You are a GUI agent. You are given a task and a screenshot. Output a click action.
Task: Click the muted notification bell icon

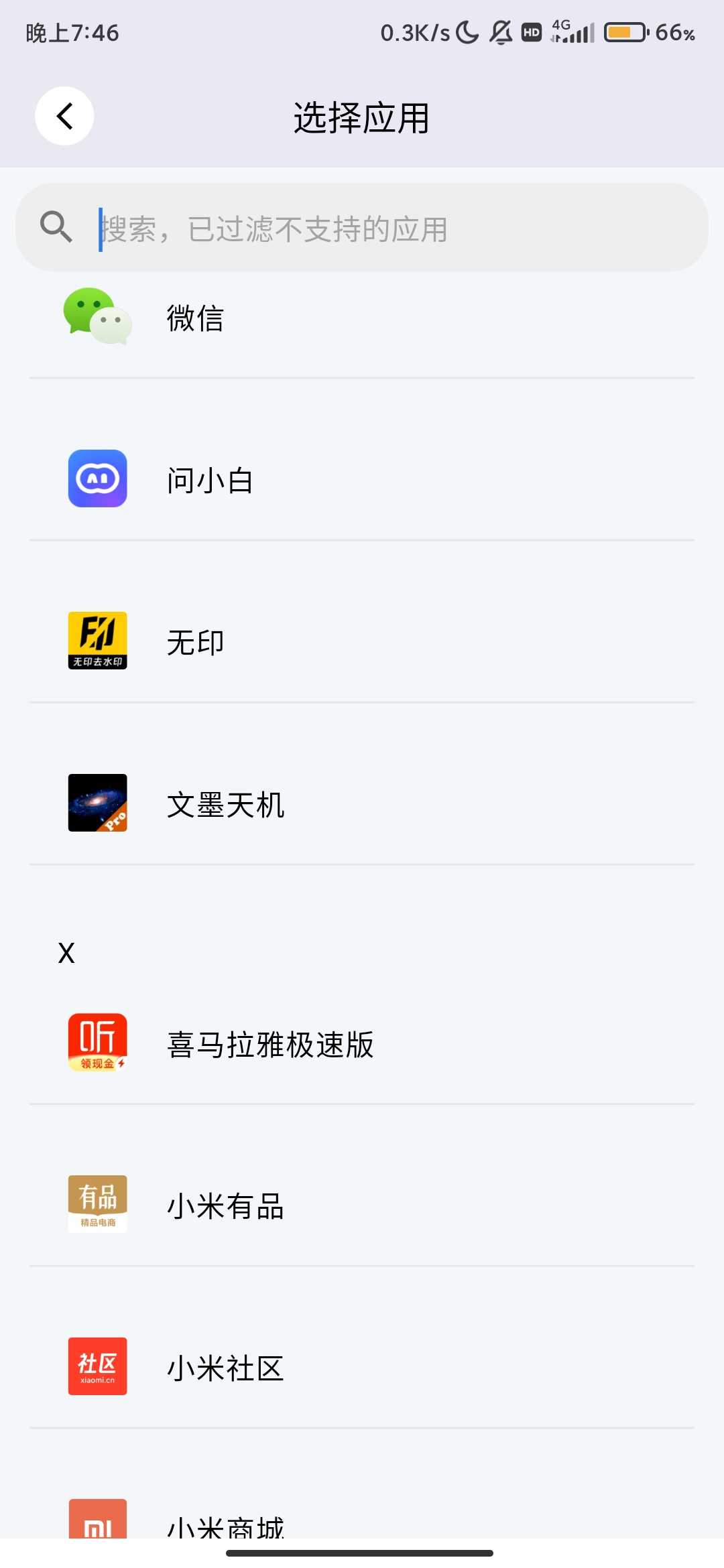pyautogui.click(x=501, y=31)
